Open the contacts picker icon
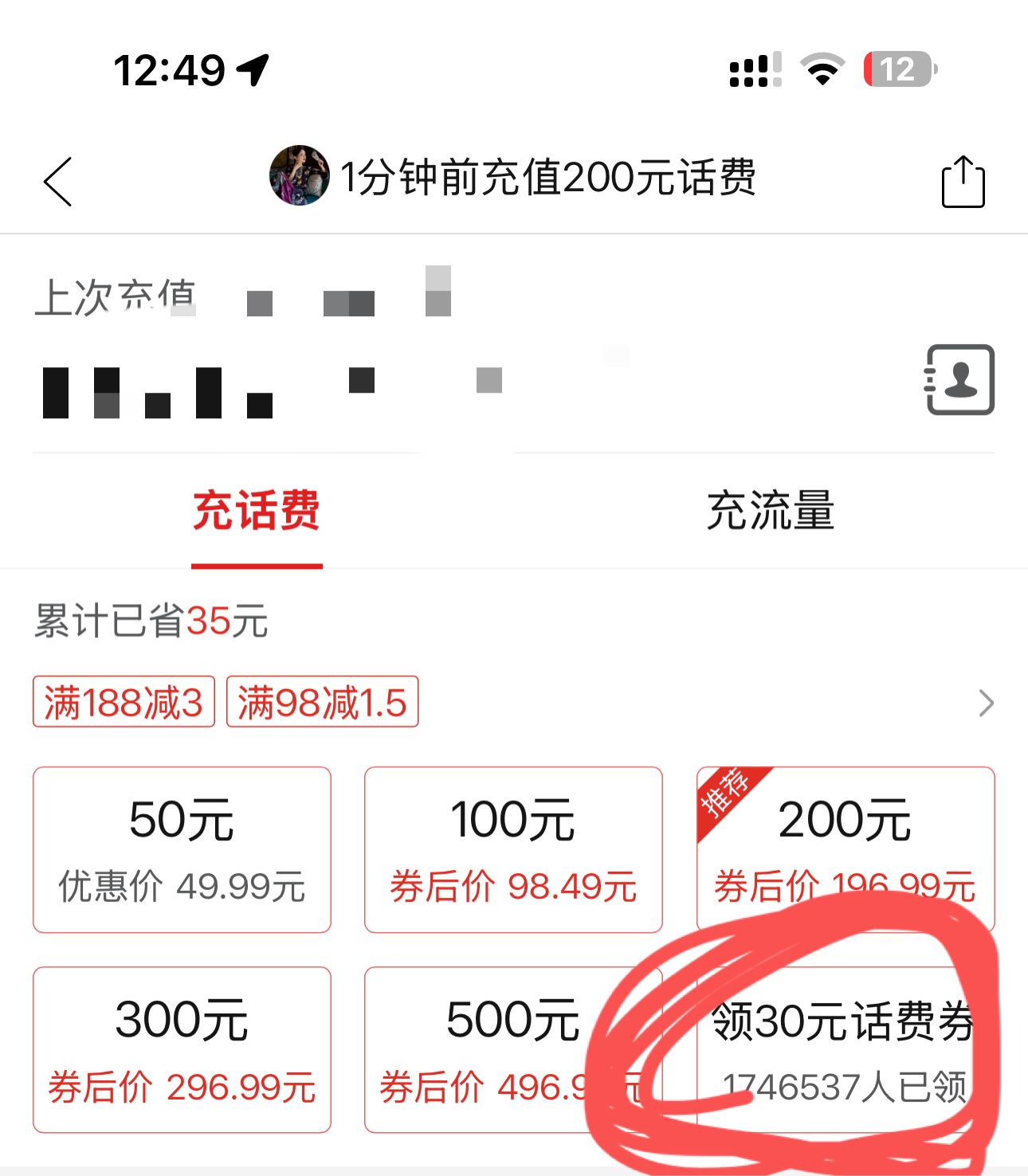Viewport: 1028px width, 1176px height. click(x=959, y=380)
